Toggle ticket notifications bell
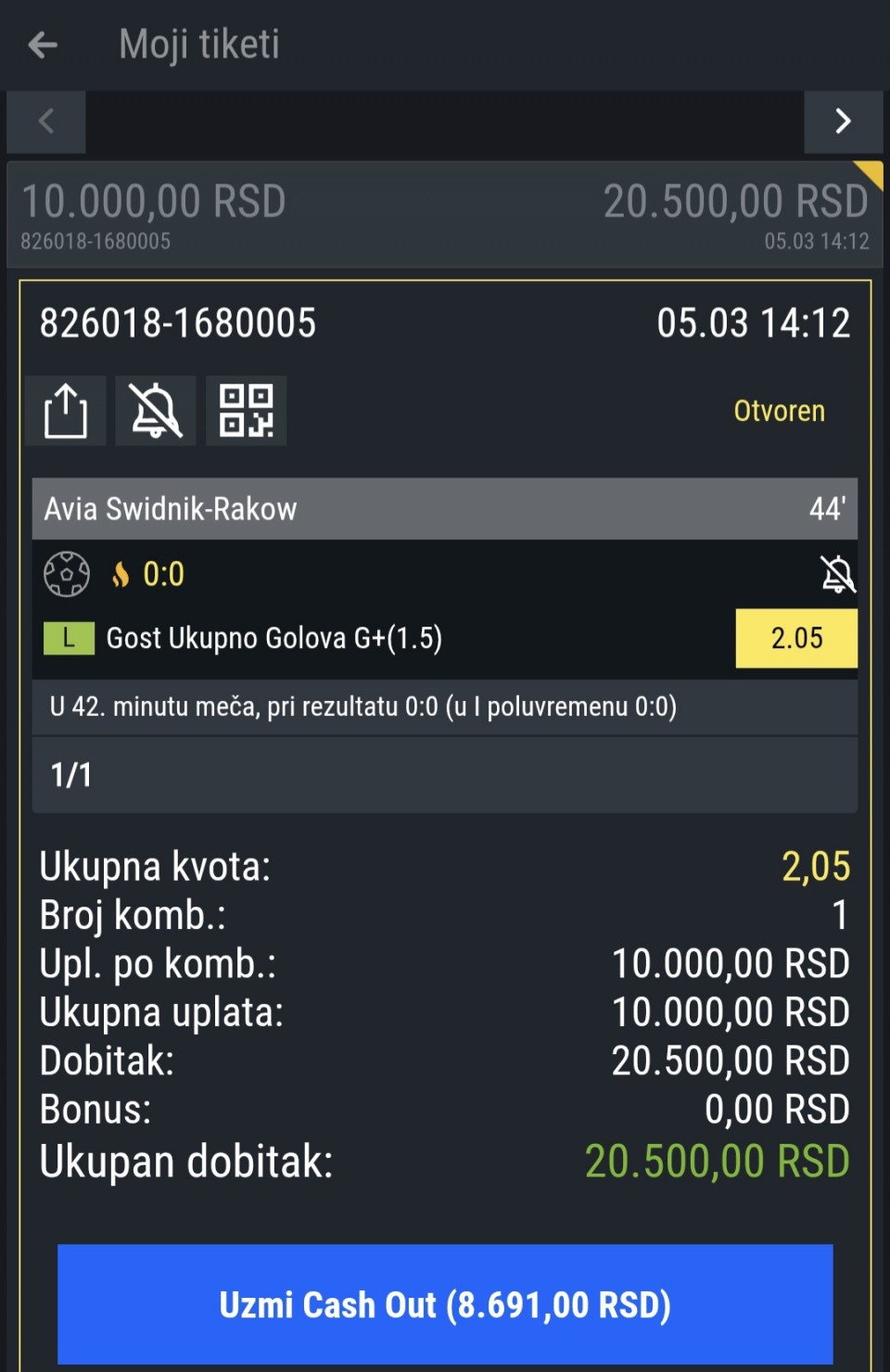 pyautogui.click(x=155, y=411)
